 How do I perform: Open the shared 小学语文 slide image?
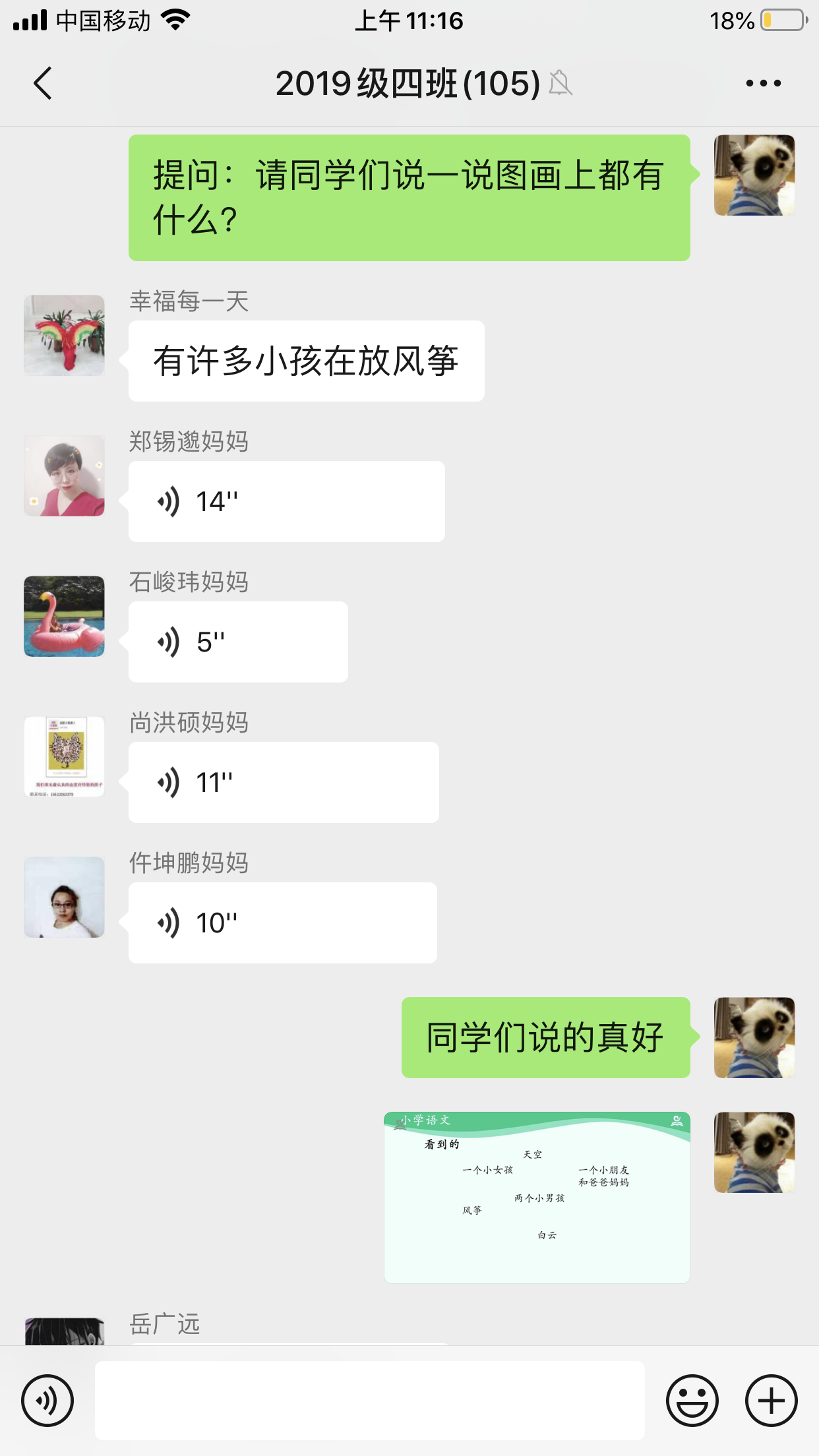537,1198
